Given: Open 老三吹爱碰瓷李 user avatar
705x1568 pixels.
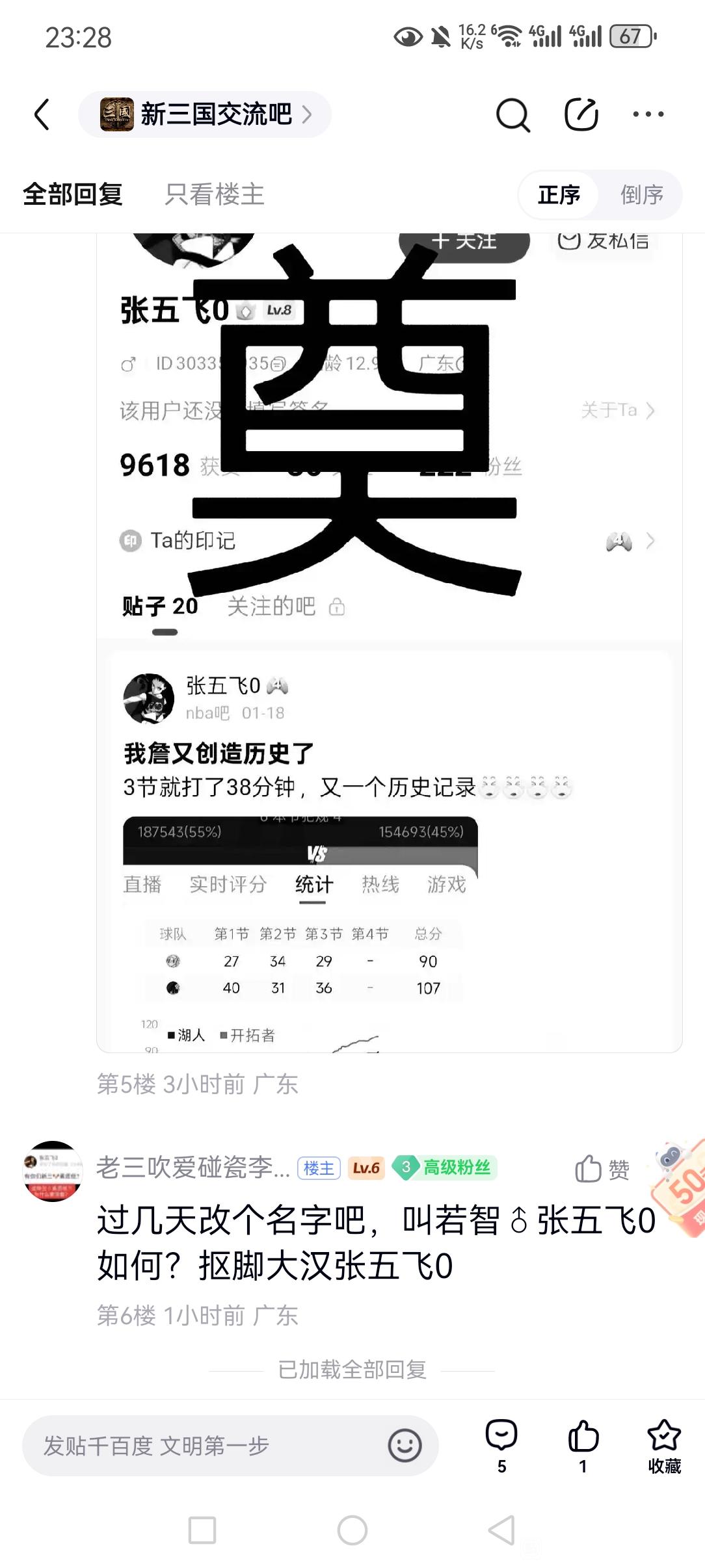Looking at the screenshot, I should (x=53, y=1171).
